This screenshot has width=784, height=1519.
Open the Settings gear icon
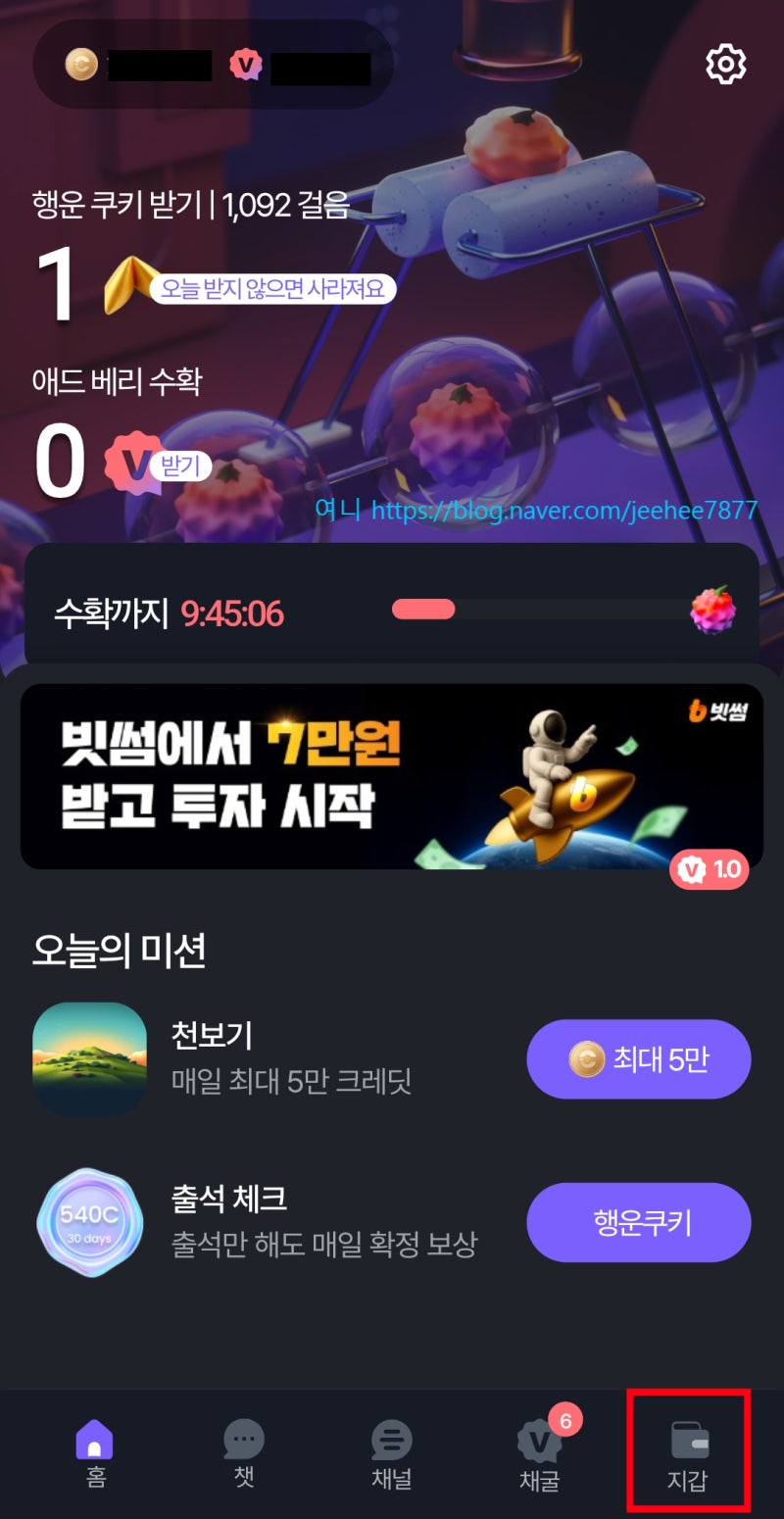tap(725, 64)
